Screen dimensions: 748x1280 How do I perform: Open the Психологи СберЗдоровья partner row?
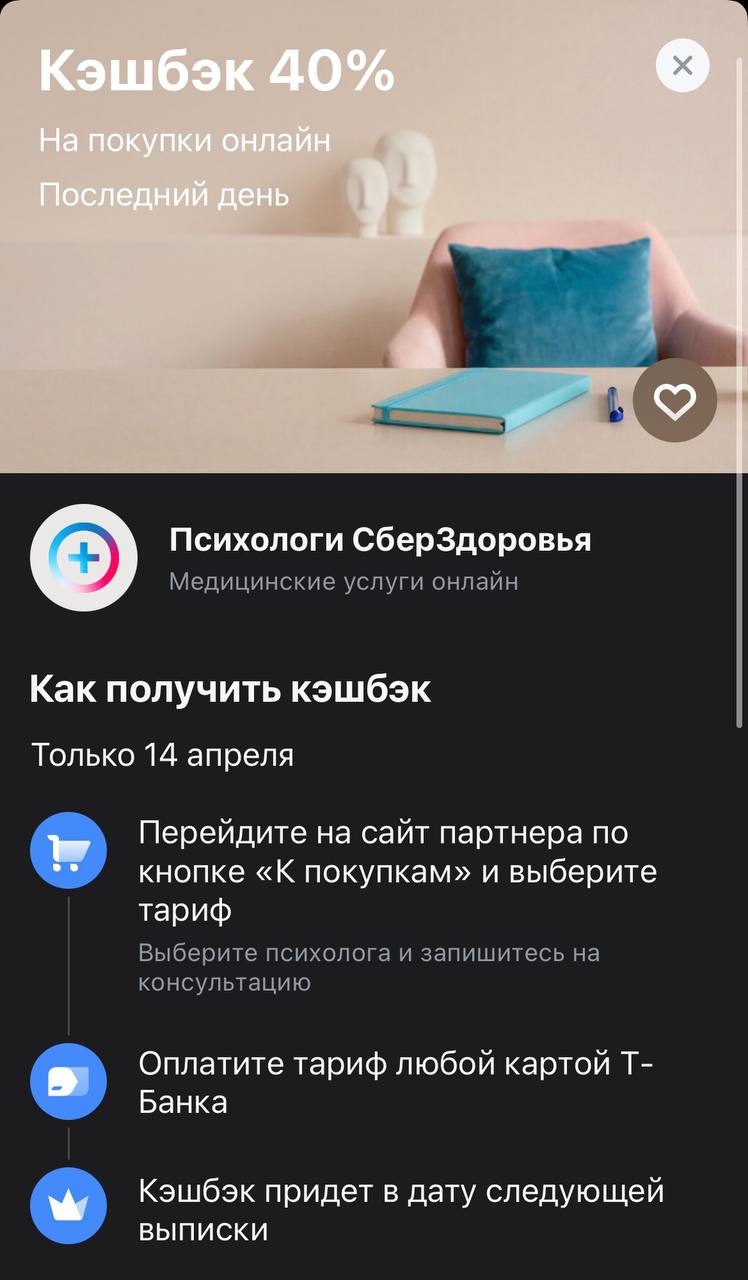pyautogui.click(x=378, y=557)
